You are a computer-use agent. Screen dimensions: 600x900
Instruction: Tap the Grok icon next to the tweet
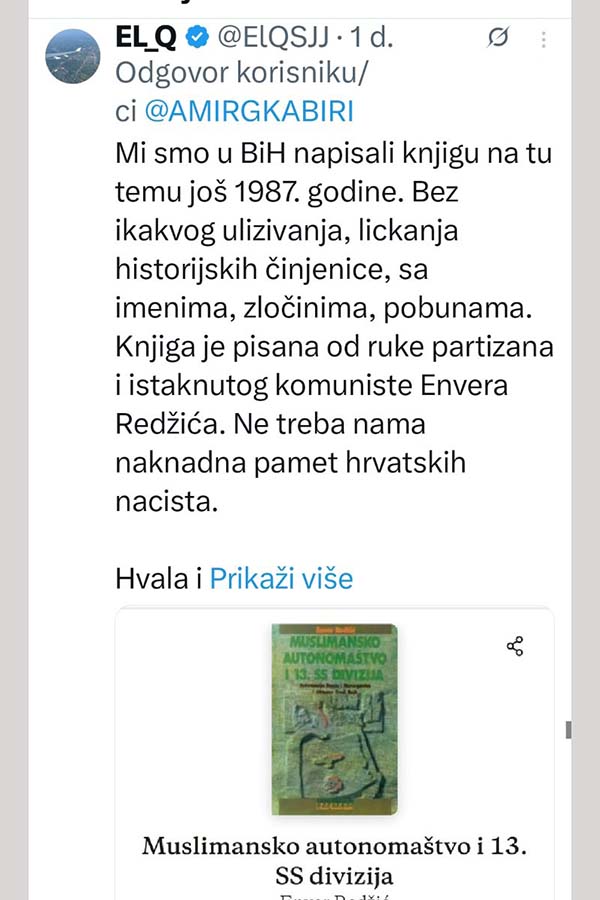(498, 39)
